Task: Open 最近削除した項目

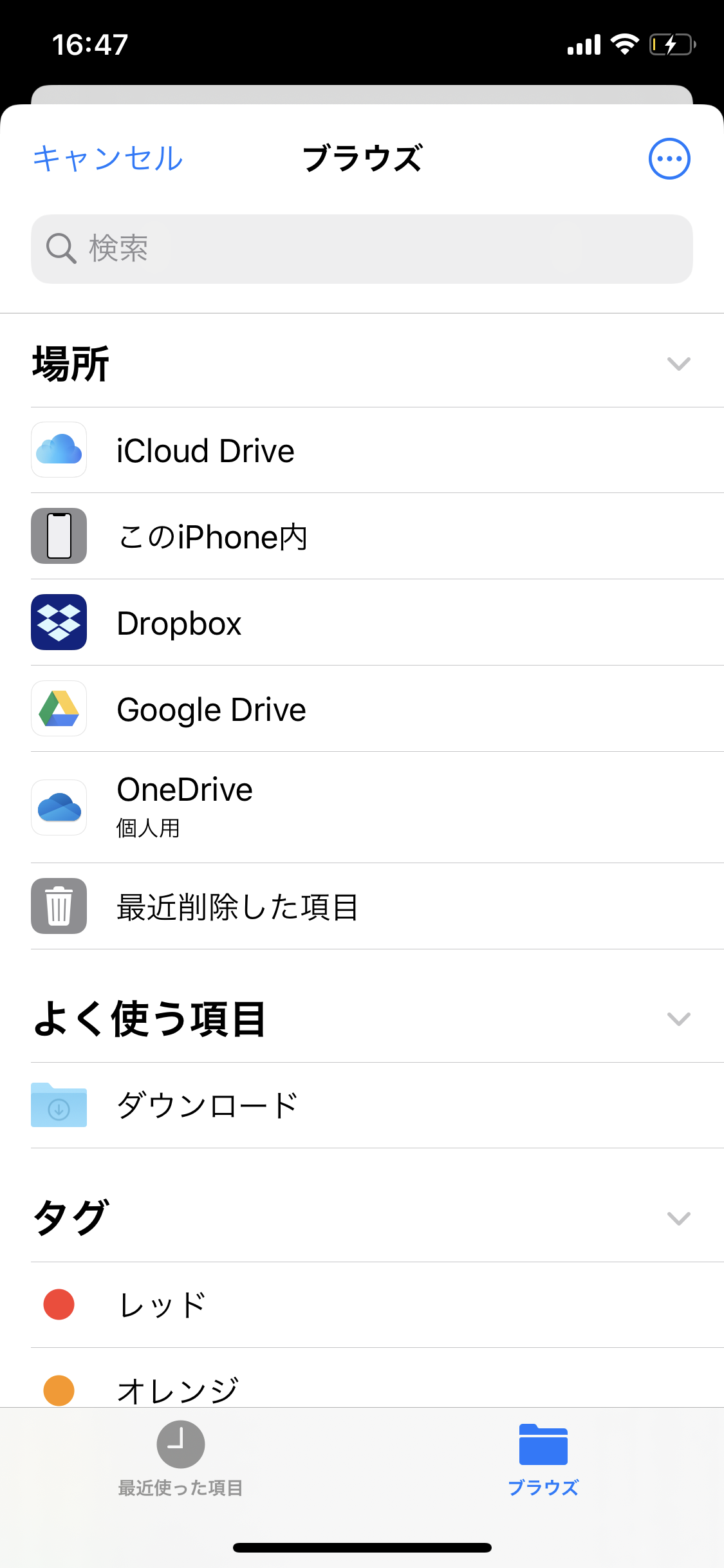Action: pyautogui.click(x=238, y=907)
